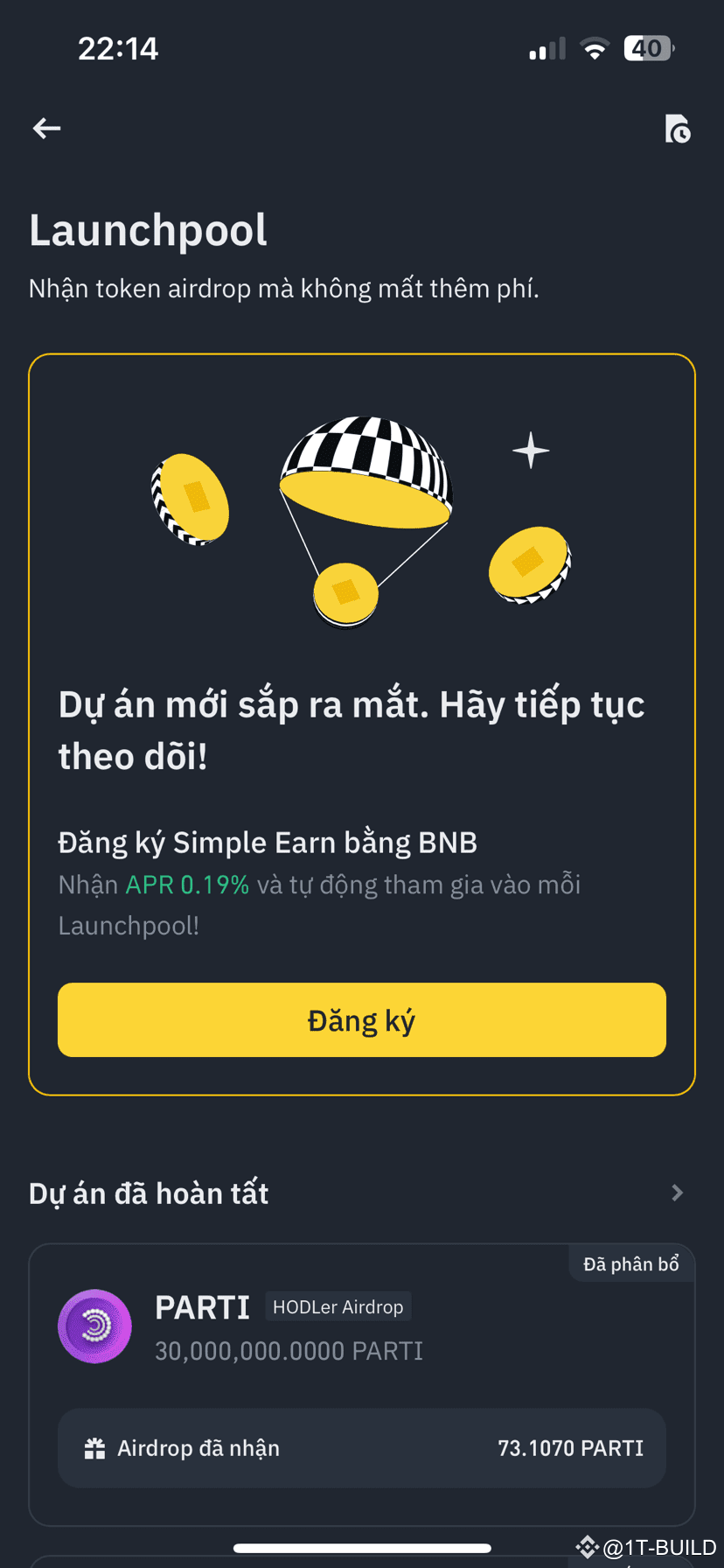The height and width of the screenshot is (1568, 724).
Task: Tap the battery indicator showing 40
Action: 648,48
